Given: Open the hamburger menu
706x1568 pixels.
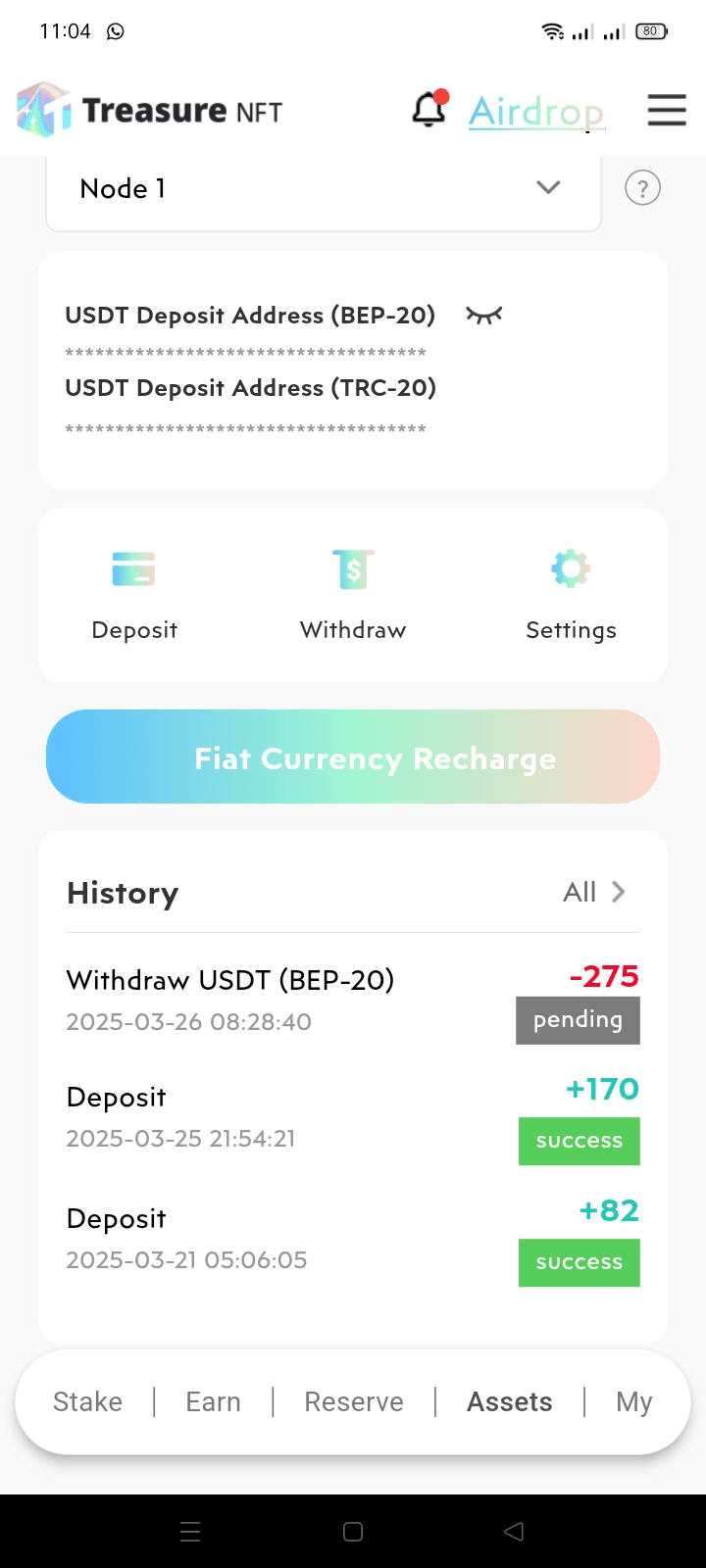Looking at the screenshot, I should coord(666,110).
